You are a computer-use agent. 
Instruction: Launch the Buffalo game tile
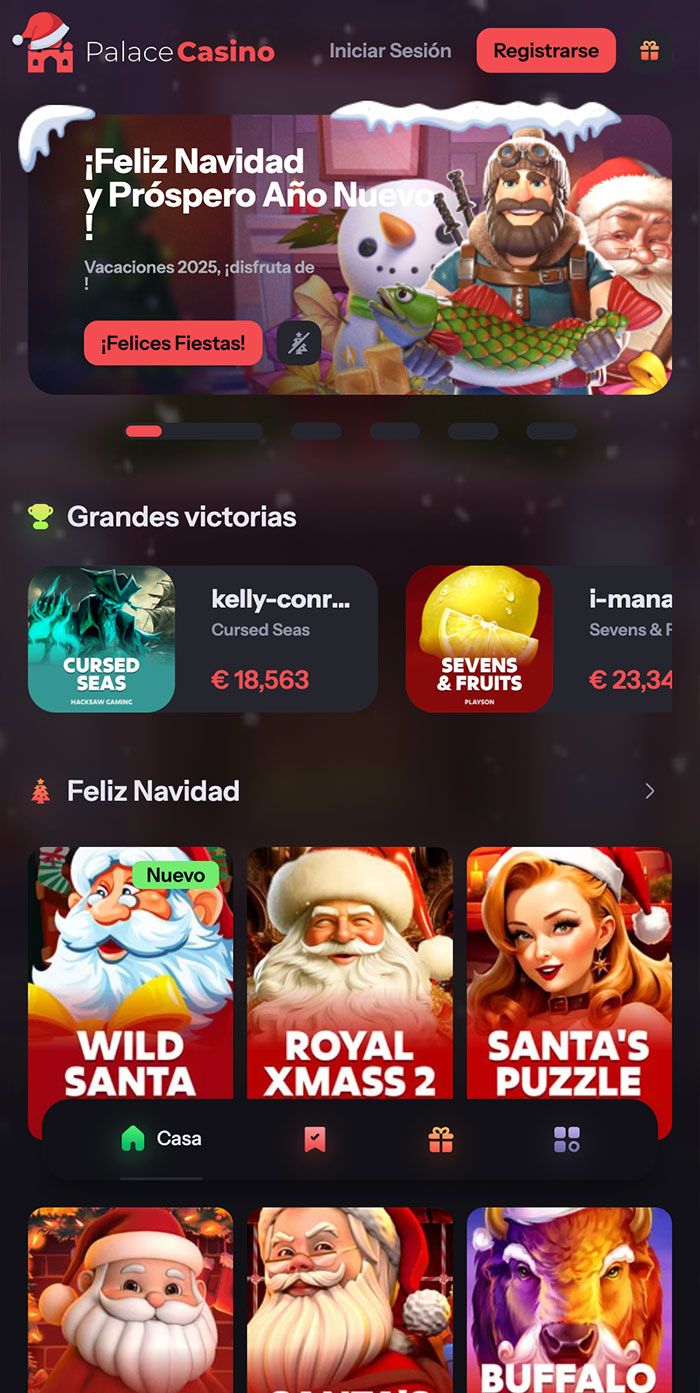pos(569,1300)
